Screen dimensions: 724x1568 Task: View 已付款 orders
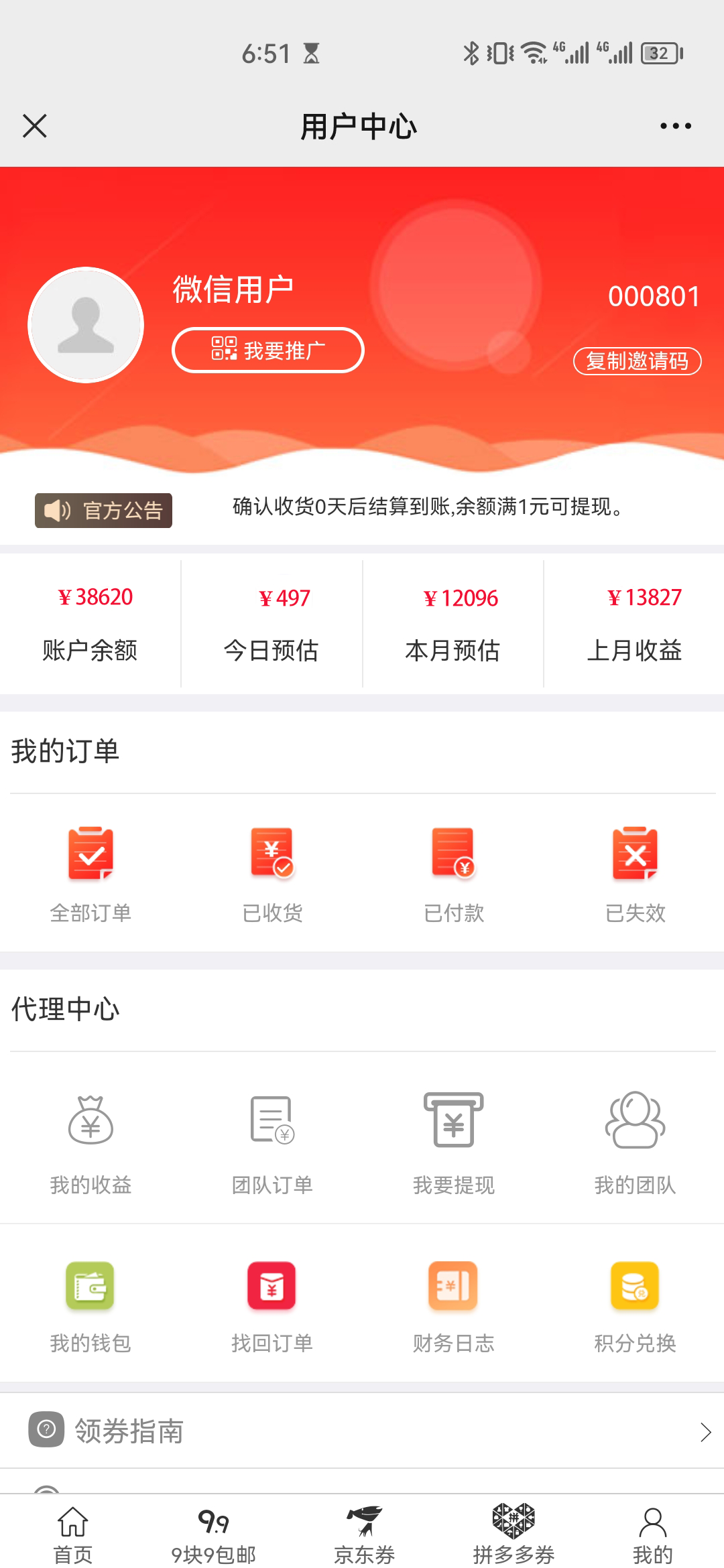pos(454,872)
